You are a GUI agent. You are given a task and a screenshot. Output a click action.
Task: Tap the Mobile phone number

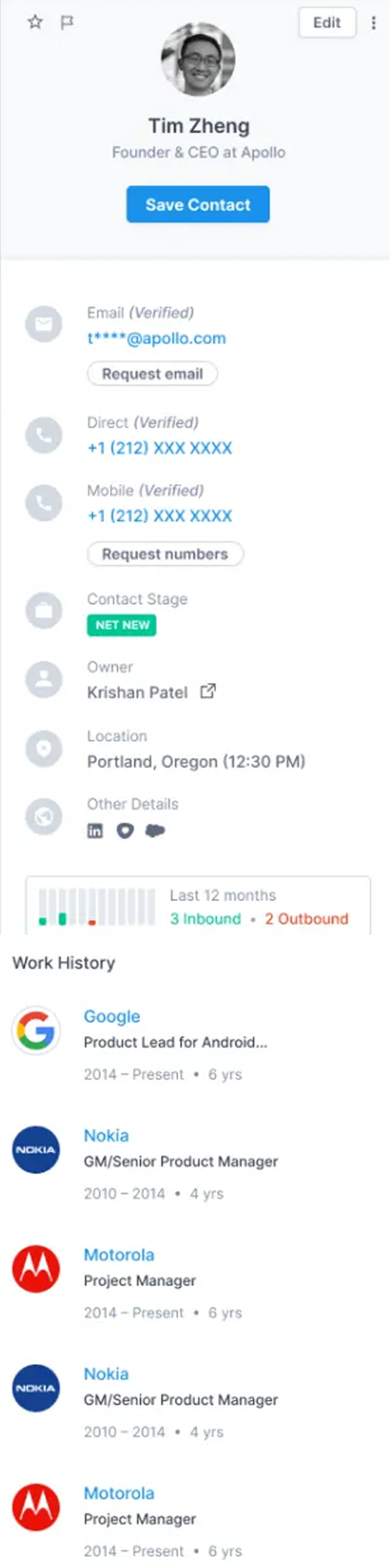[x=159, y=516]
